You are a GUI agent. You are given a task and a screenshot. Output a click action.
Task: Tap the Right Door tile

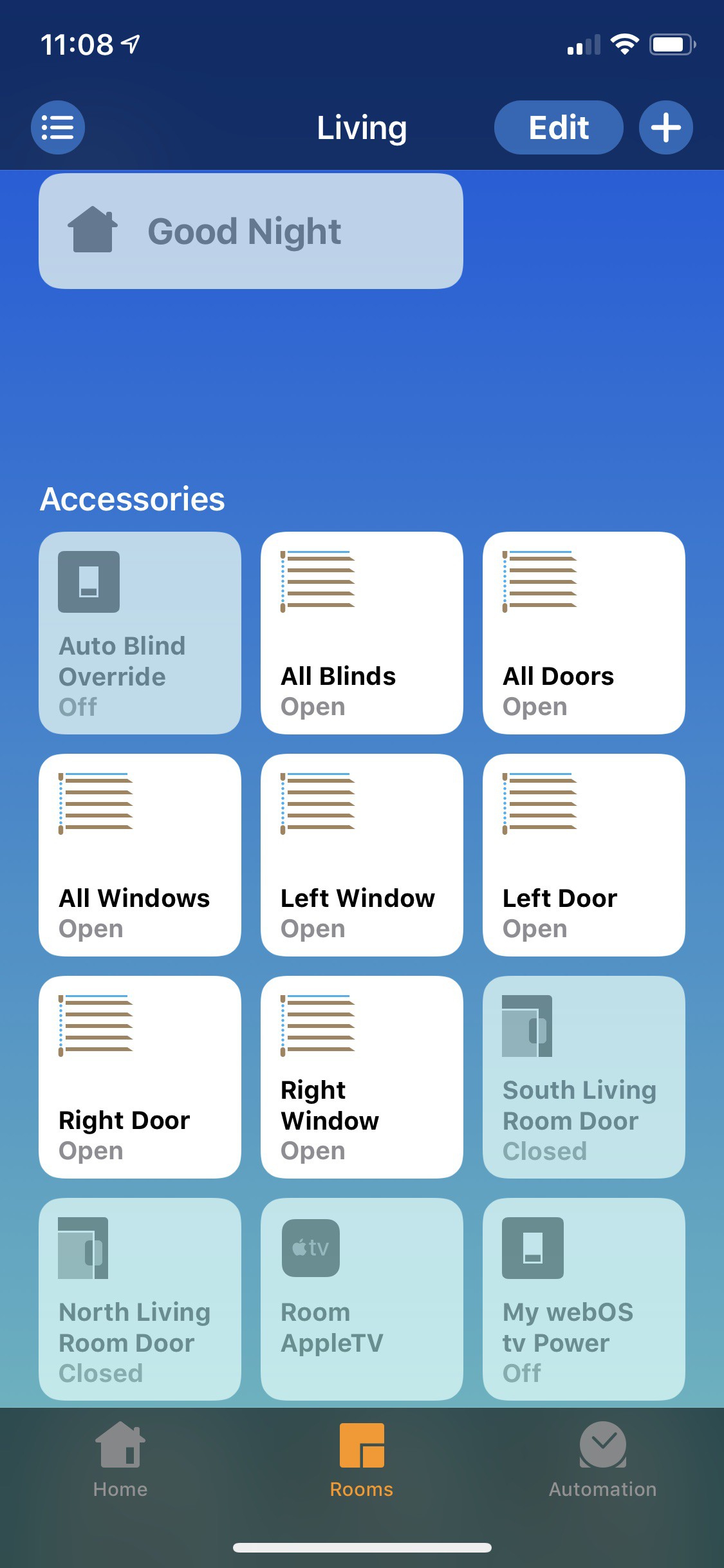click(x=140, y=1077)
